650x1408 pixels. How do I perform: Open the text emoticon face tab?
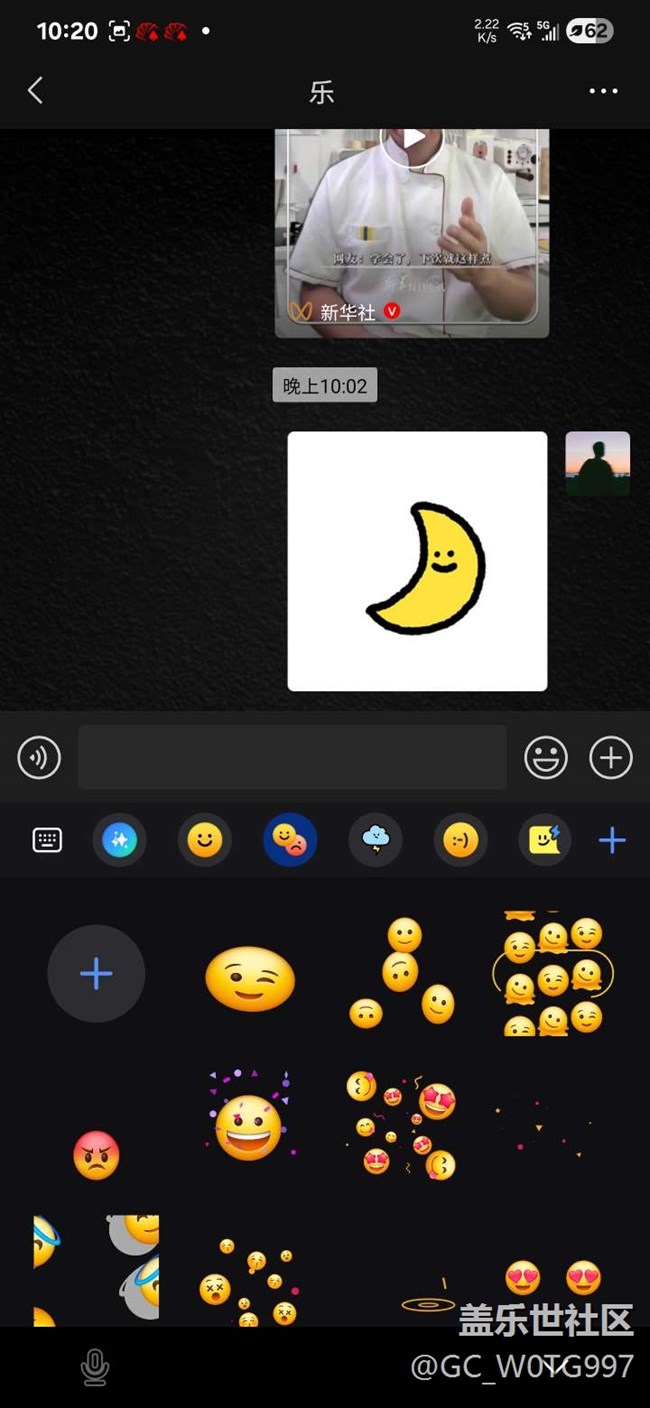click(460, 840)
